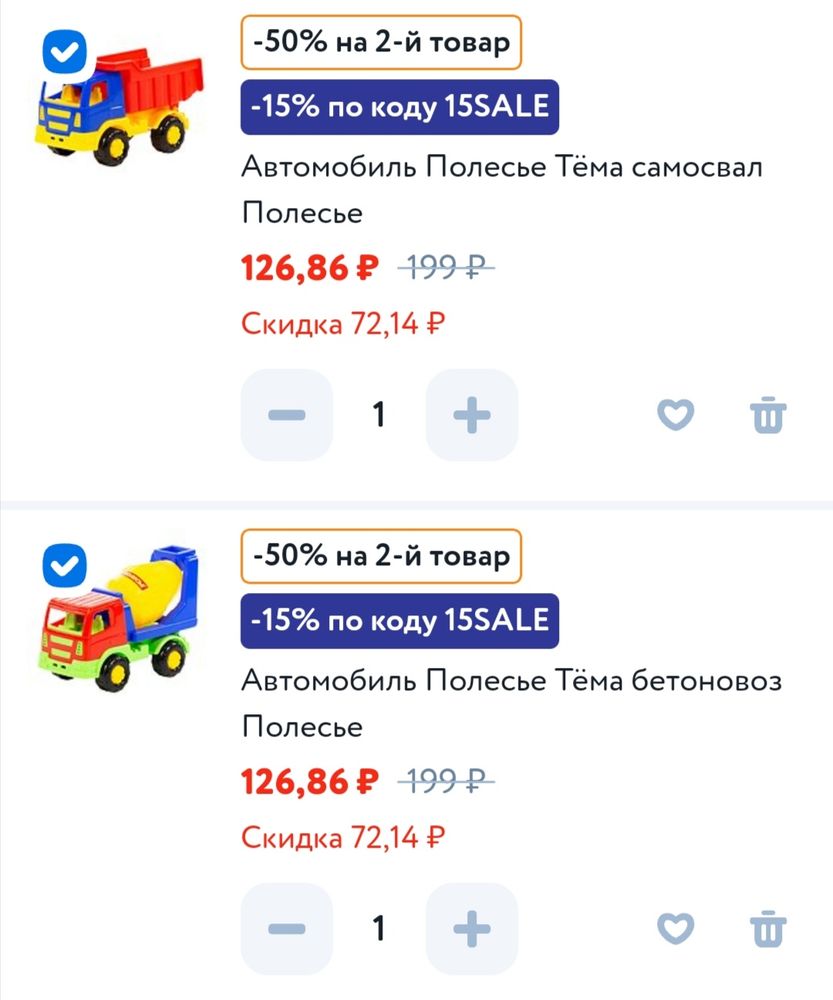Tap the heart icon for the бетоновоз truck
Viewport: 833px width, 1000px height.
click(676, 929)
